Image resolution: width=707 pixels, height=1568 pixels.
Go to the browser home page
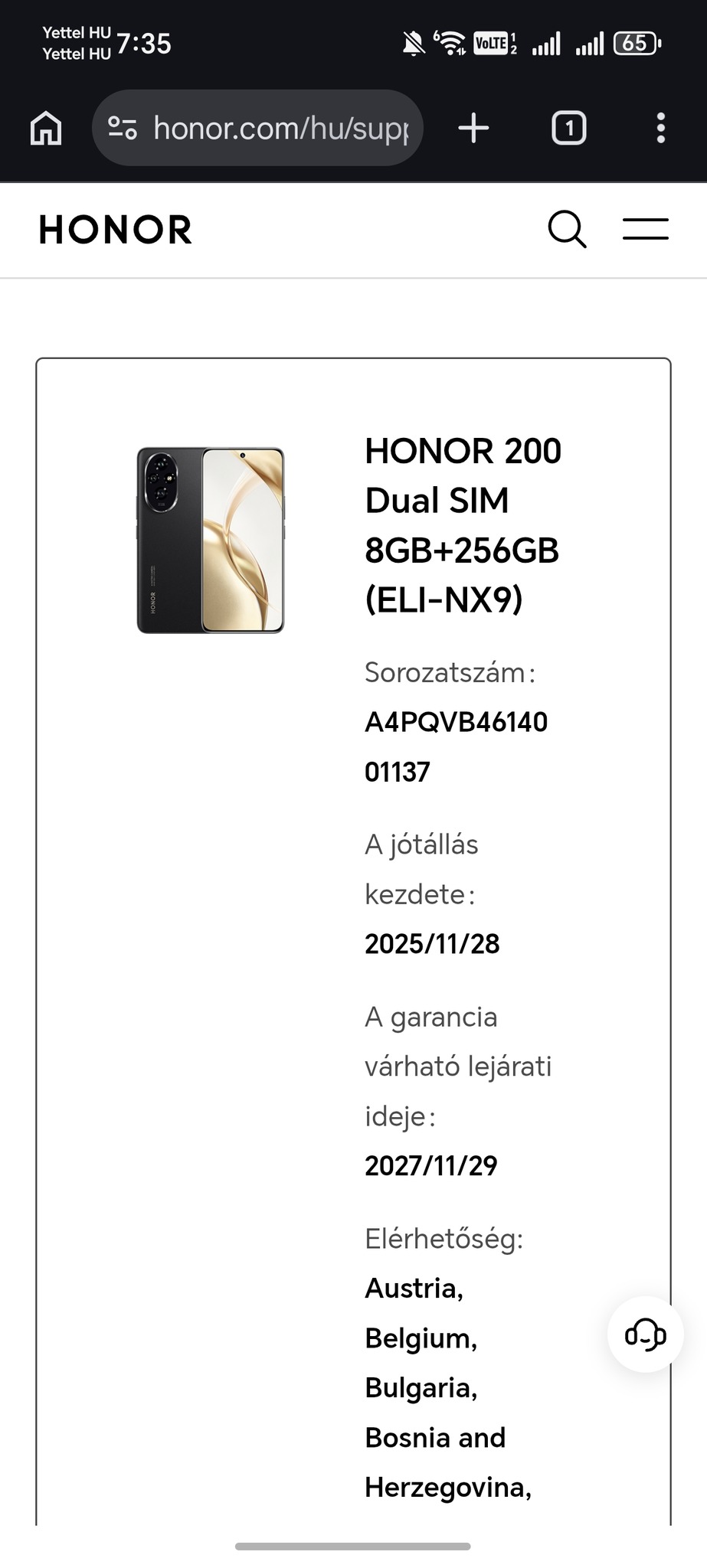click(x=46, y=128)
